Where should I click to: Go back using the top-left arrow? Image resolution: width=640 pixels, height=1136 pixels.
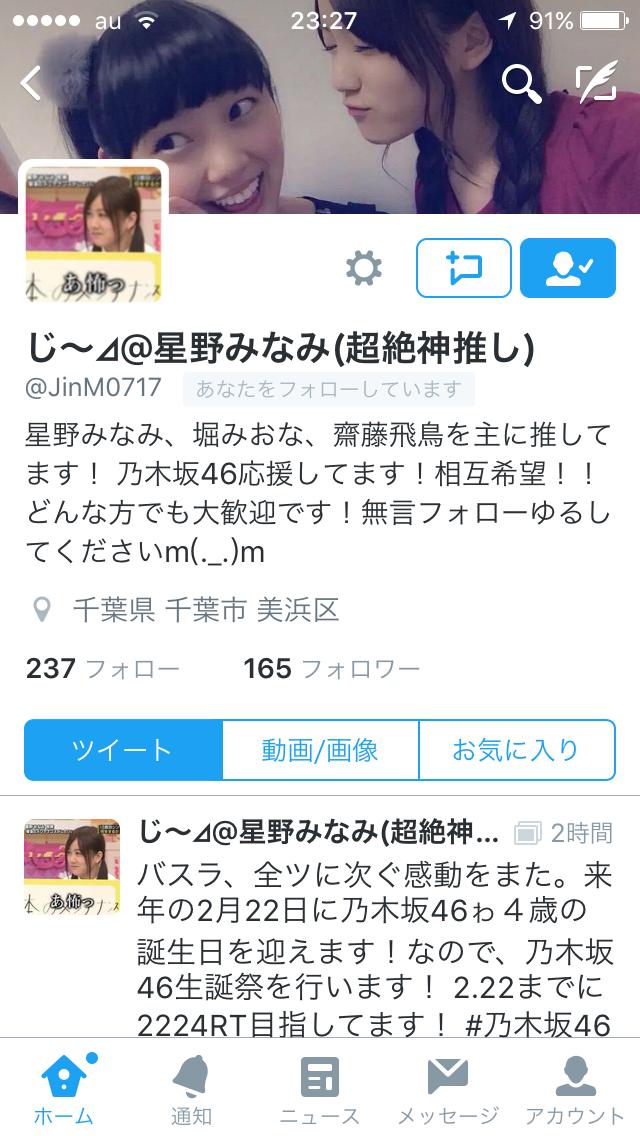(x=32, y=83)
